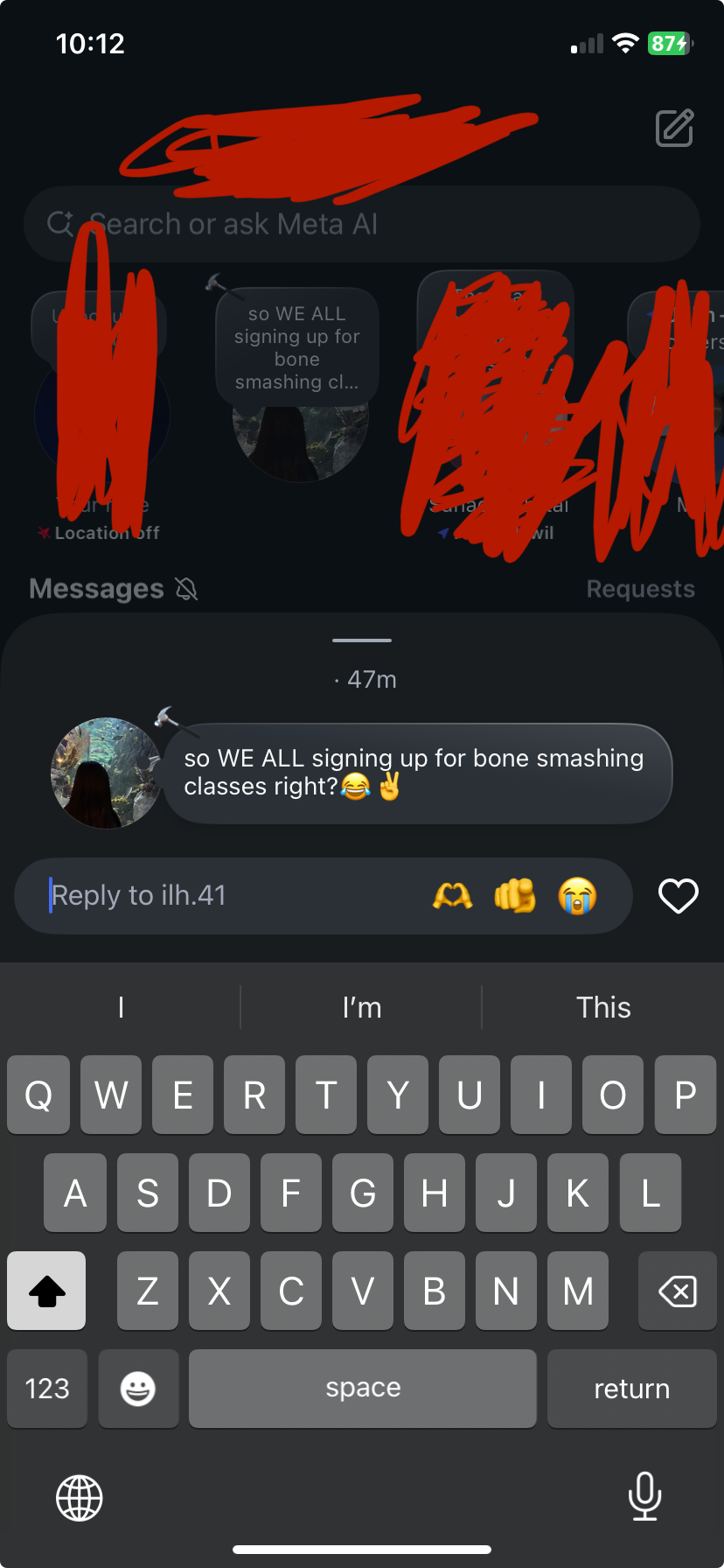
Task: Choose the "I'm" keyboard suggestion
Action: tap(362, 1007)
